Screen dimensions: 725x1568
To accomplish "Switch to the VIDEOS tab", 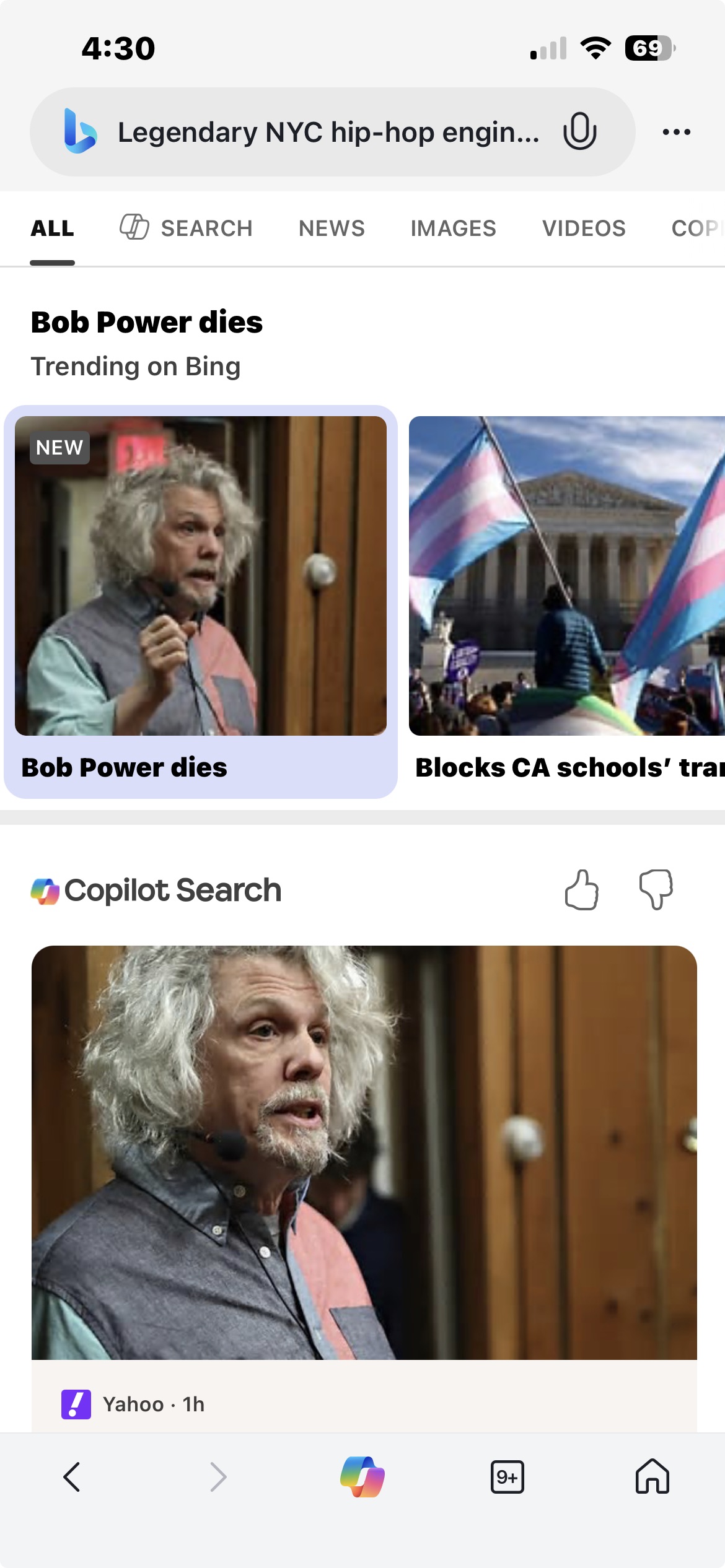I will 584,229.
